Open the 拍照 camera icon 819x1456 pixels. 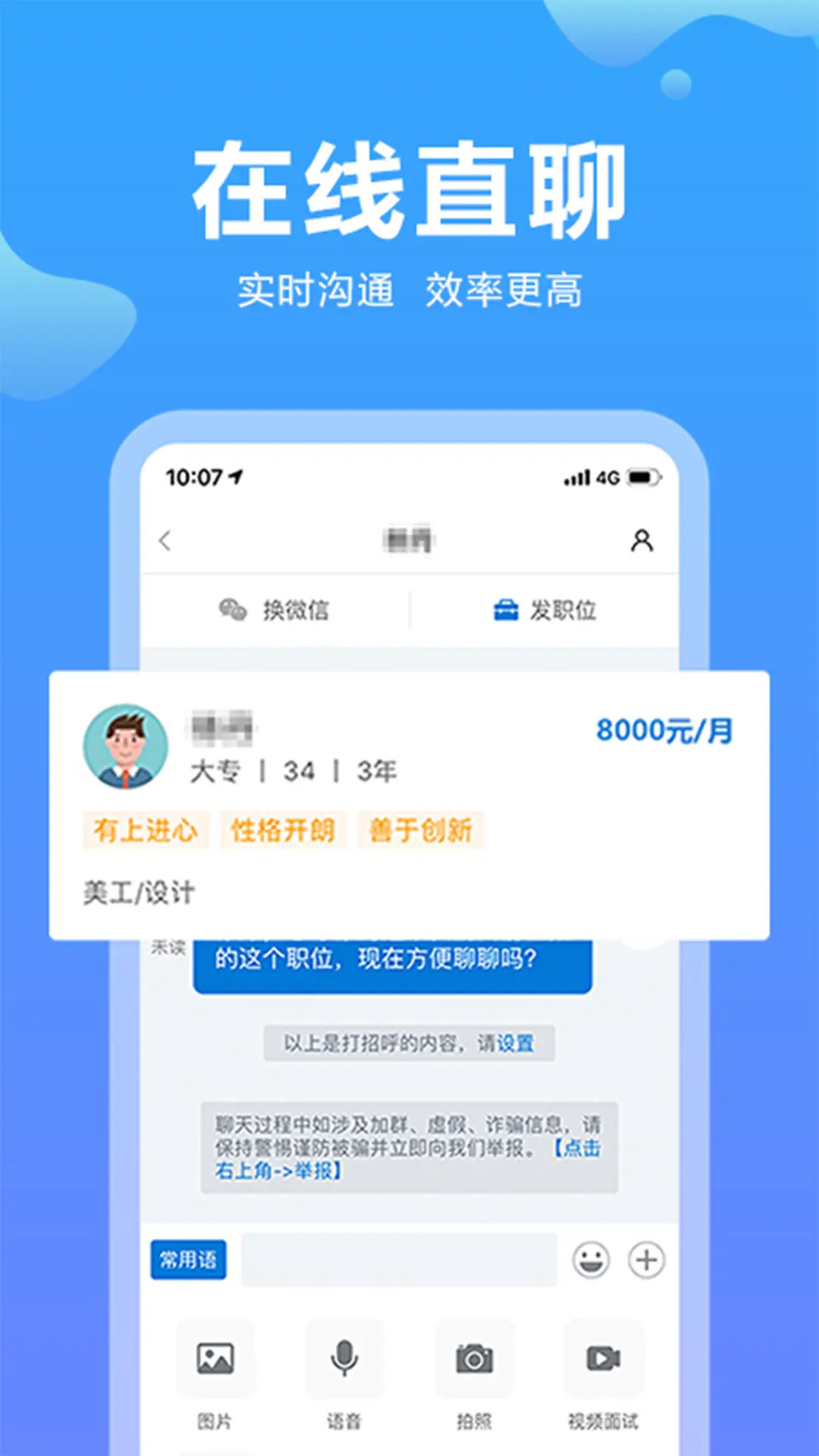tap(473, 1361)
